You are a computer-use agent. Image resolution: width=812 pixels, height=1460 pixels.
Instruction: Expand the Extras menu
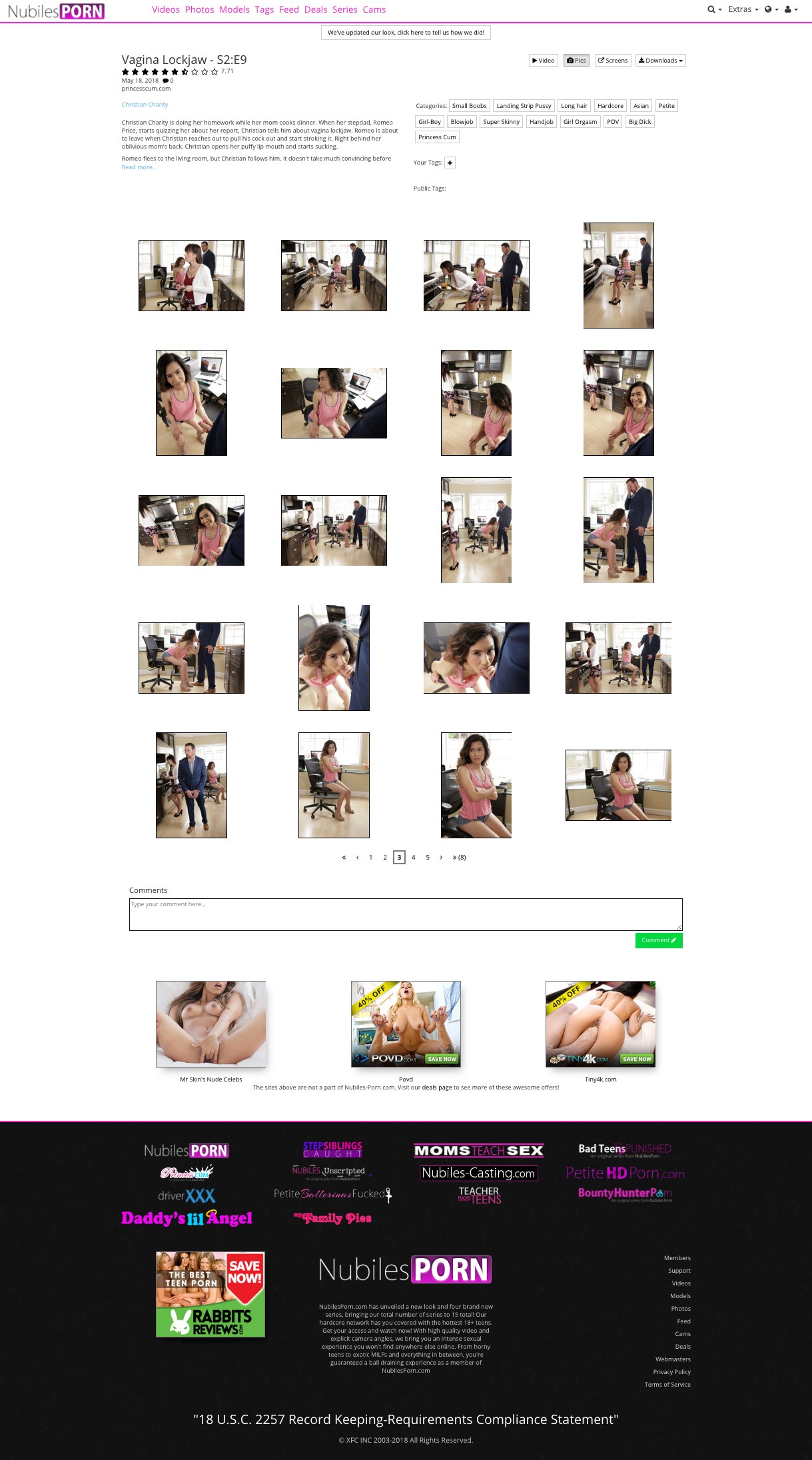(x=743, y=9)
